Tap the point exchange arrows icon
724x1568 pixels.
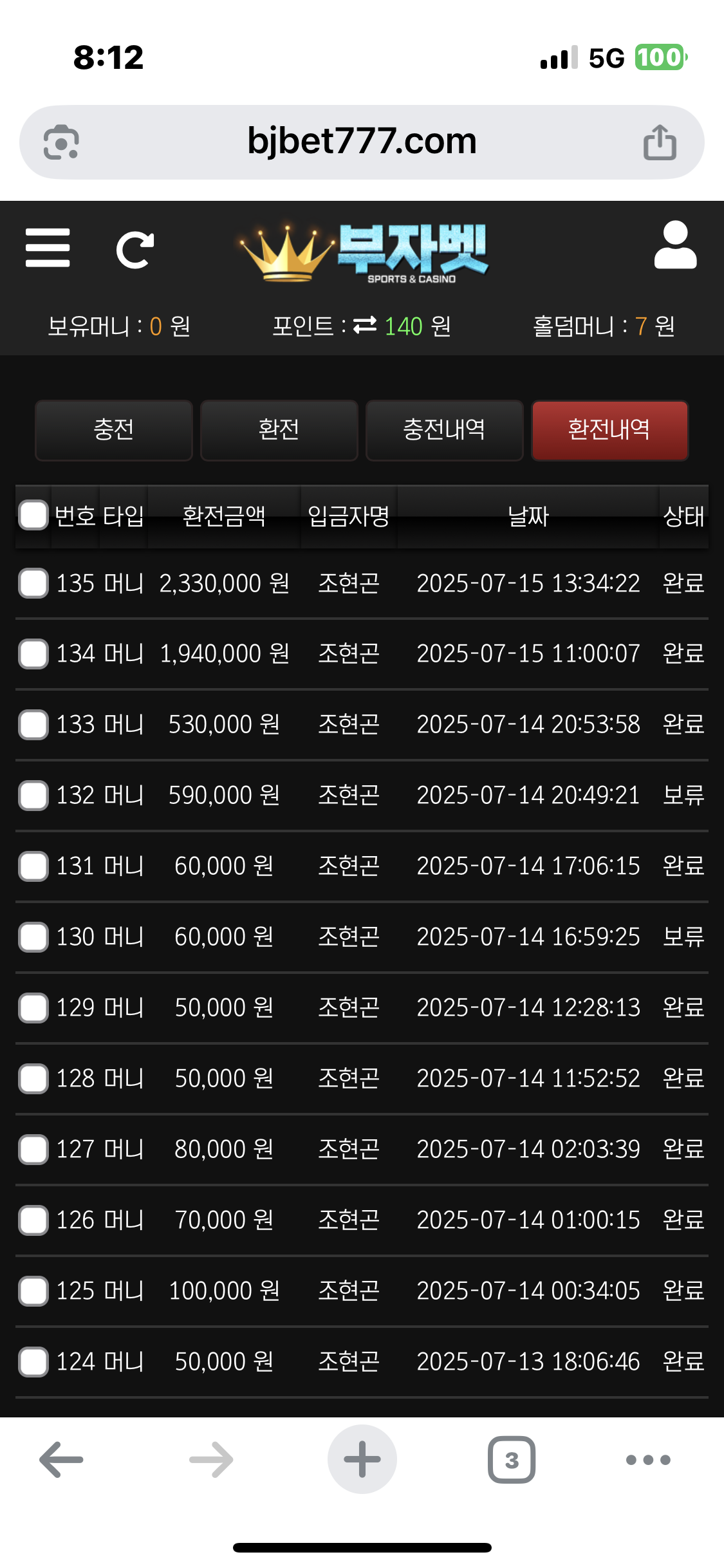(x=365, y=326)
